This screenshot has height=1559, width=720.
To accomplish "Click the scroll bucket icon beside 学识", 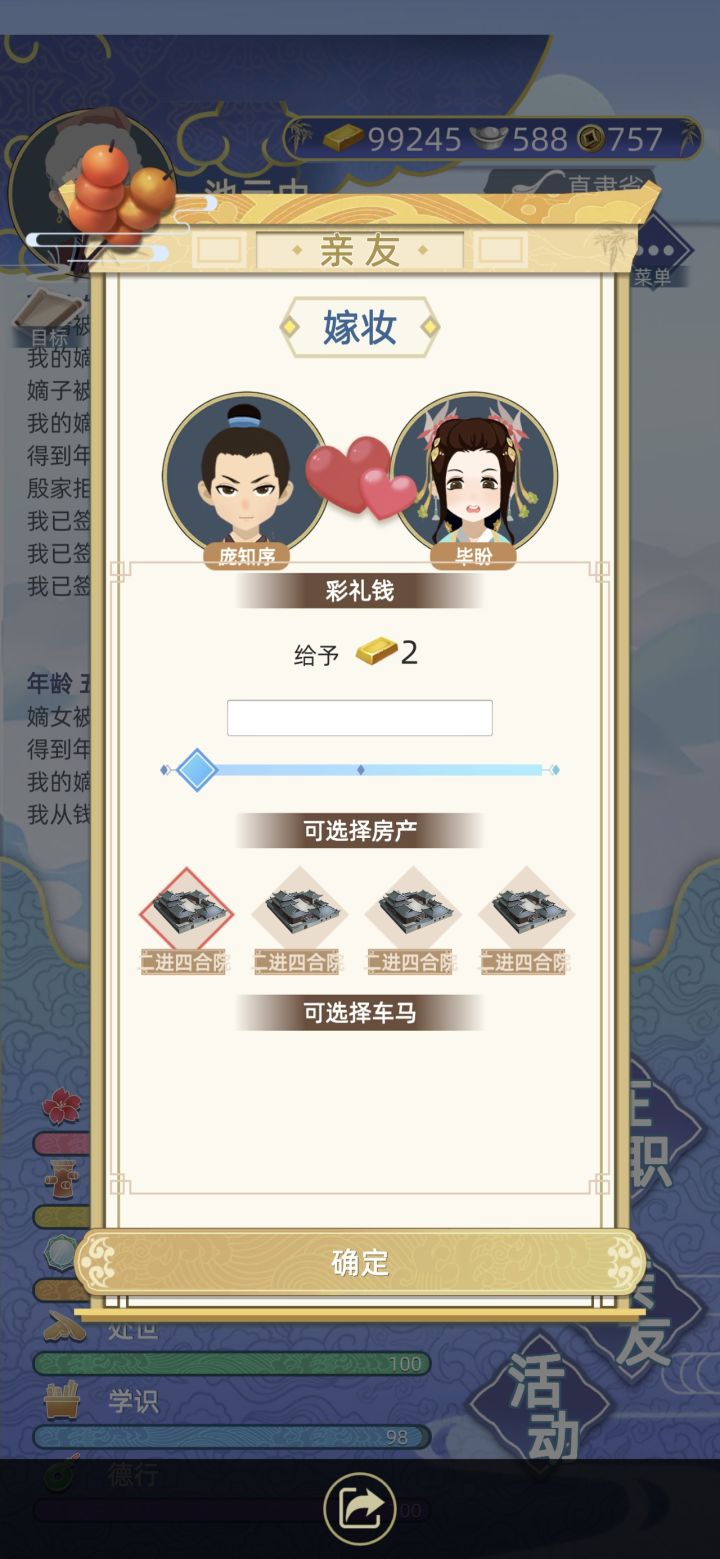I will click(x=61, y=1398).
